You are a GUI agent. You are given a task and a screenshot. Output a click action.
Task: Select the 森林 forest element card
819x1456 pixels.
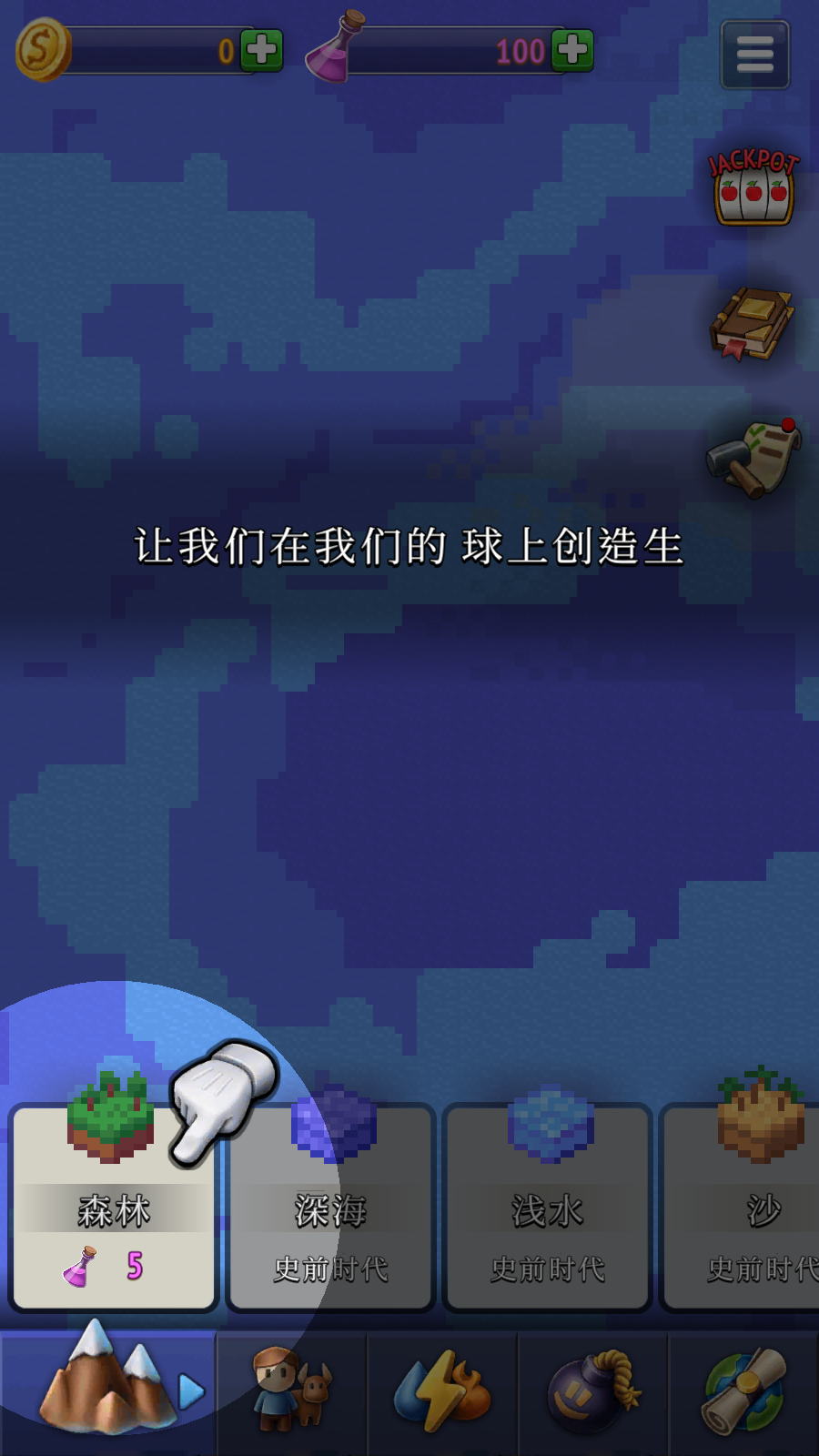pos(114,1207)
